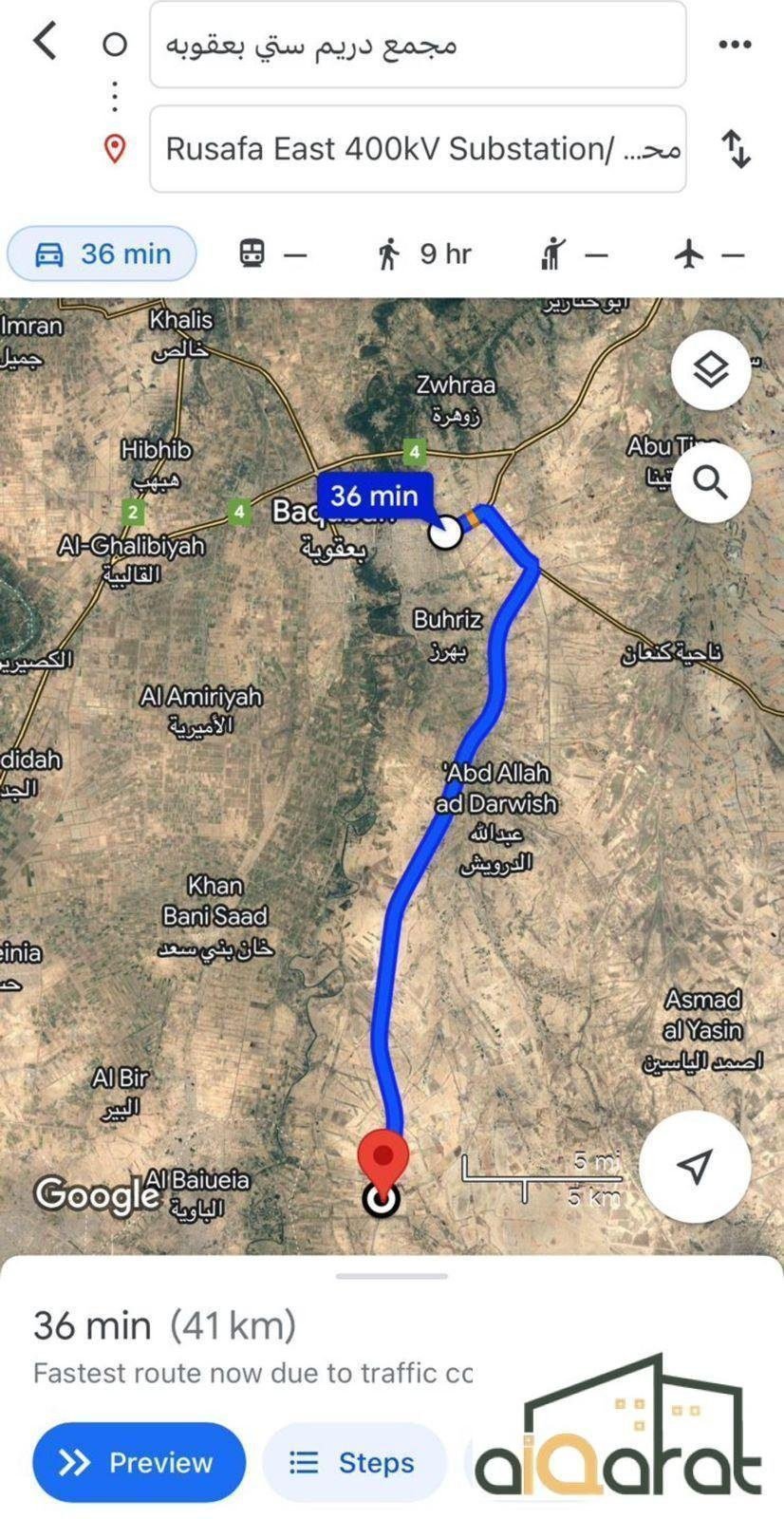Center map on my location
Screen dimensions: 784x1519
point(695,1165)
